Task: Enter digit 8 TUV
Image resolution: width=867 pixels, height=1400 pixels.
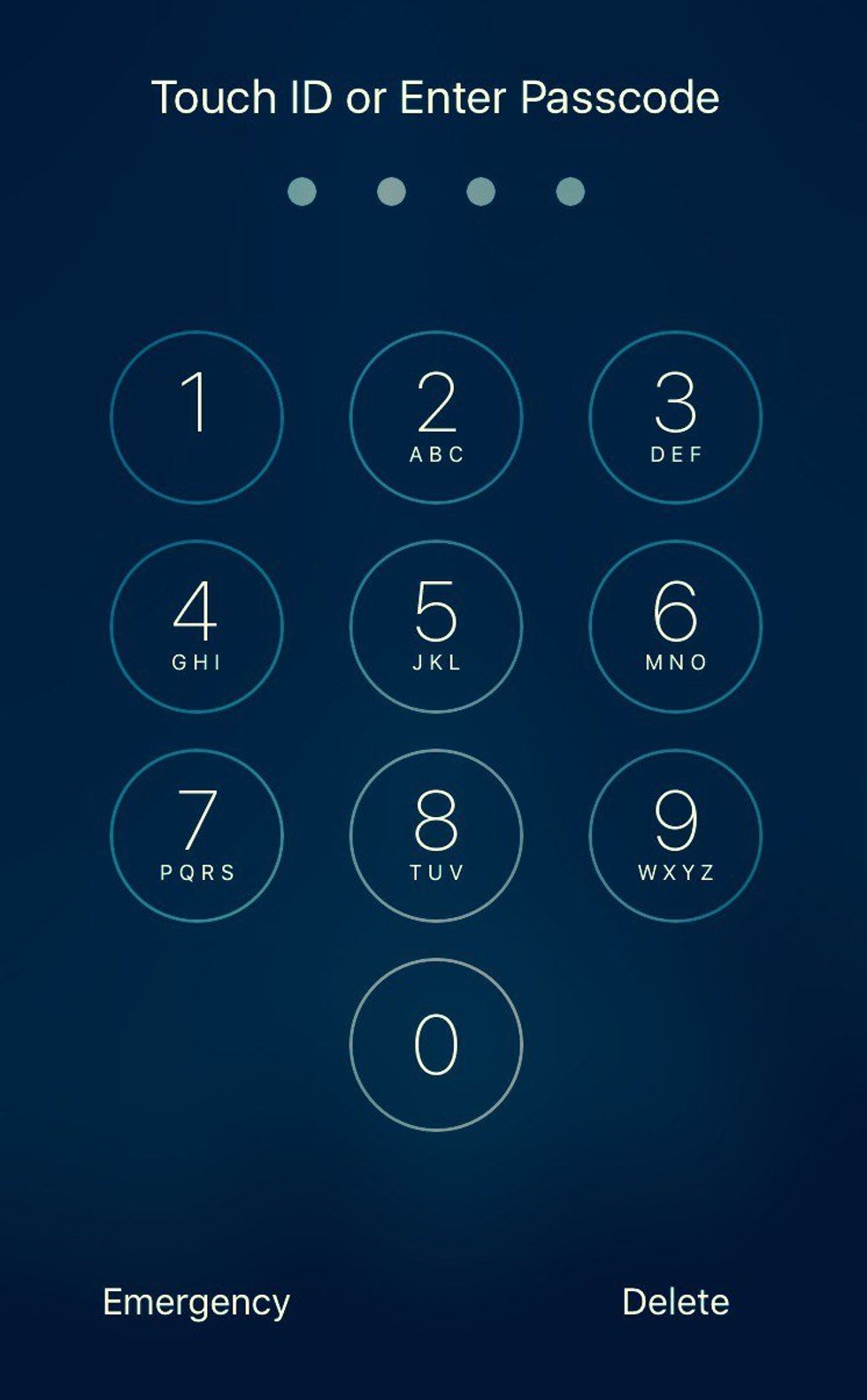Action: 436,836
